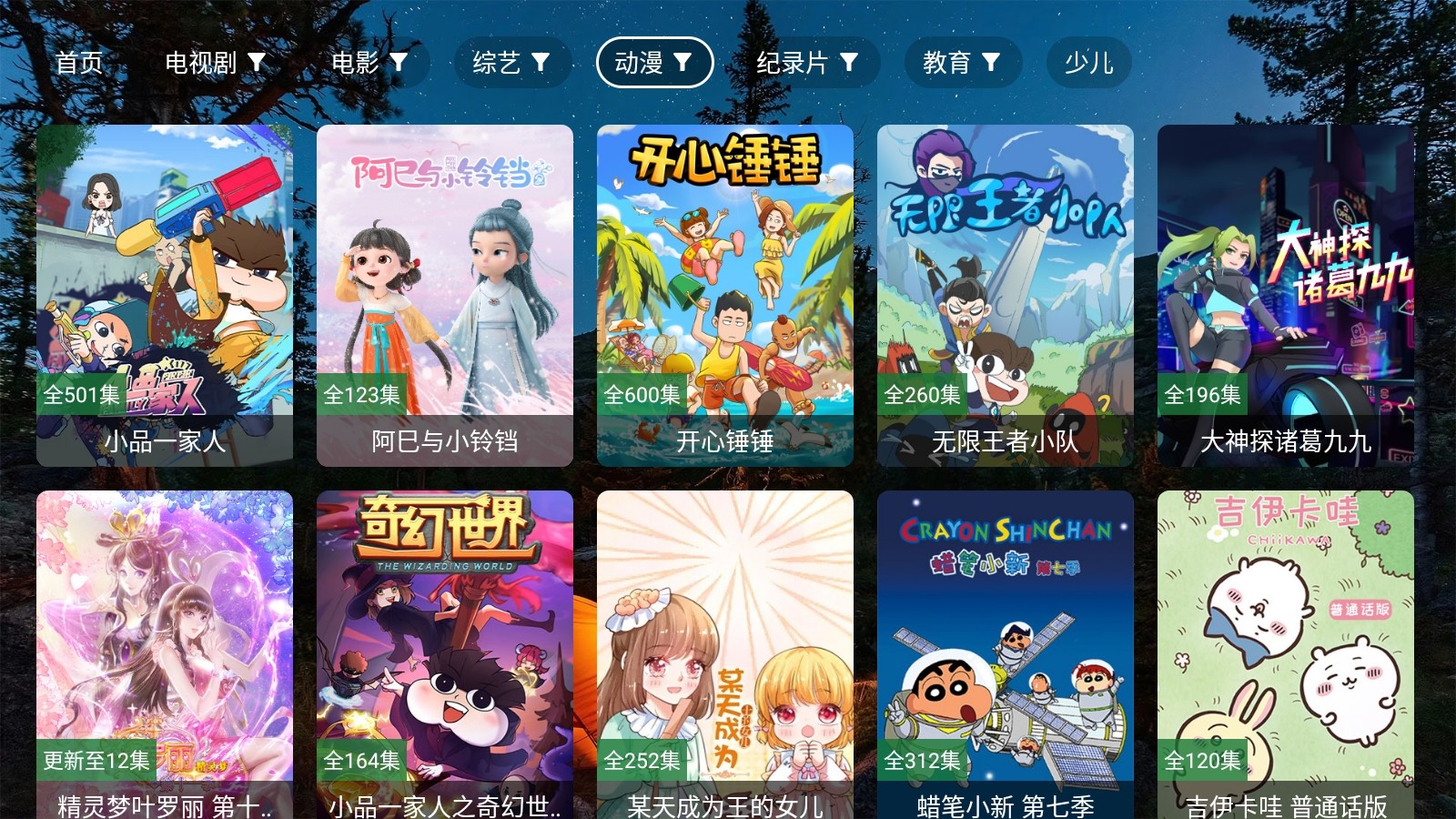
Task: Choose the 教育 category chip
Action: coord(962,63)
